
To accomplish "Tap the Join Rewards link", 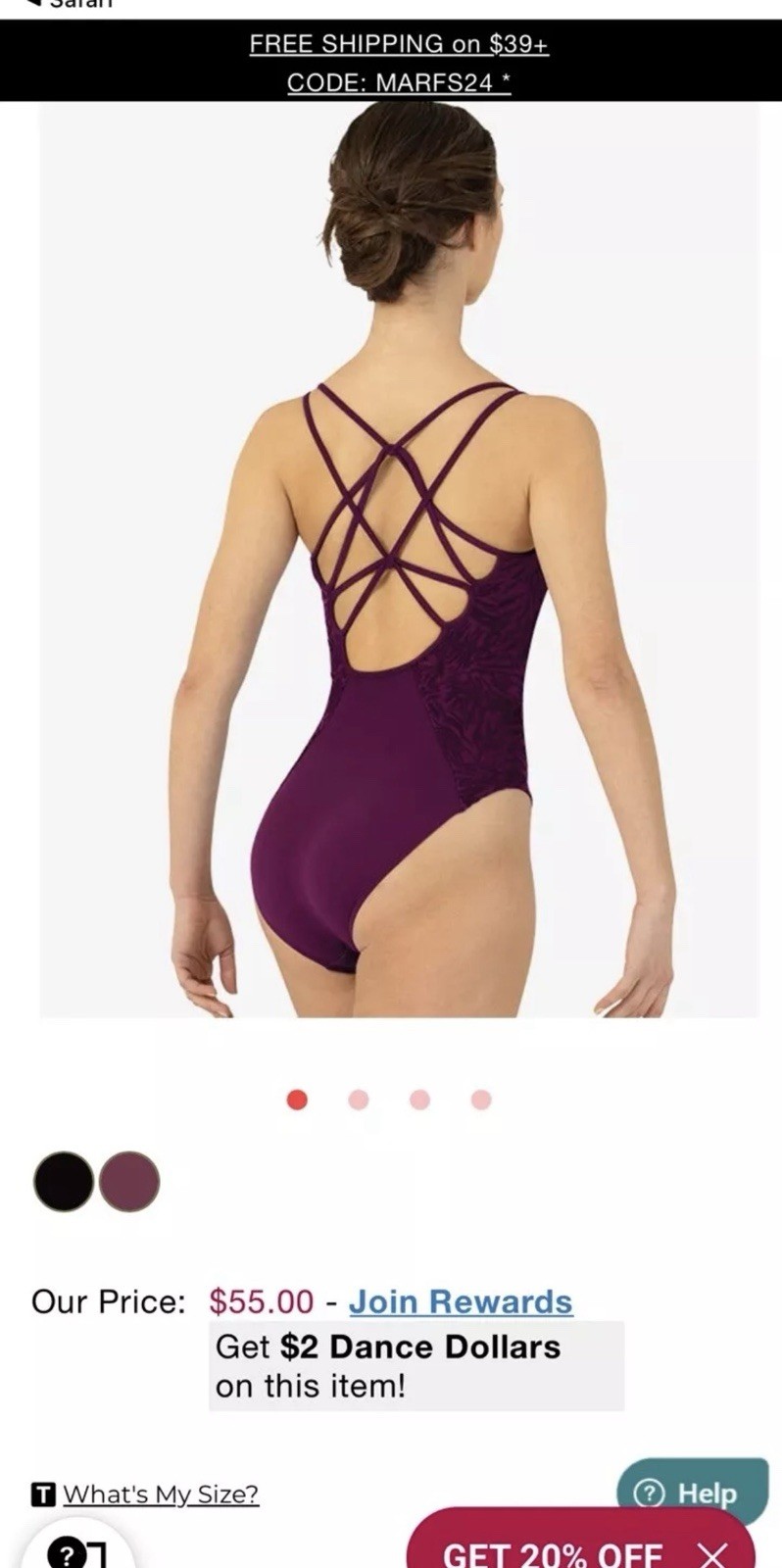I will (x=461, y=1301).
